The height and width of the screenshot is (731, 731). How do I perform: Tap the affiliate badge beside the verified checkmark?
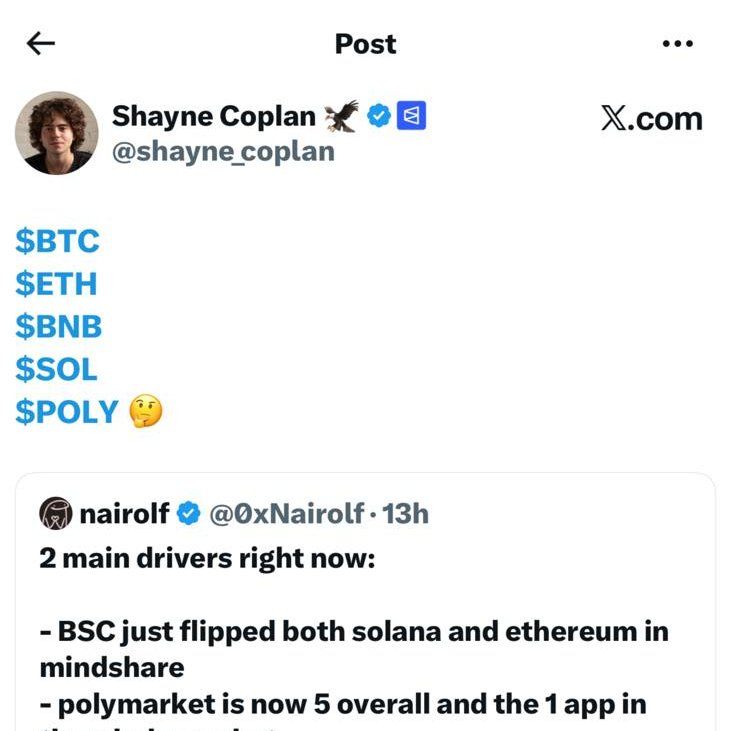tap(412, 116)
